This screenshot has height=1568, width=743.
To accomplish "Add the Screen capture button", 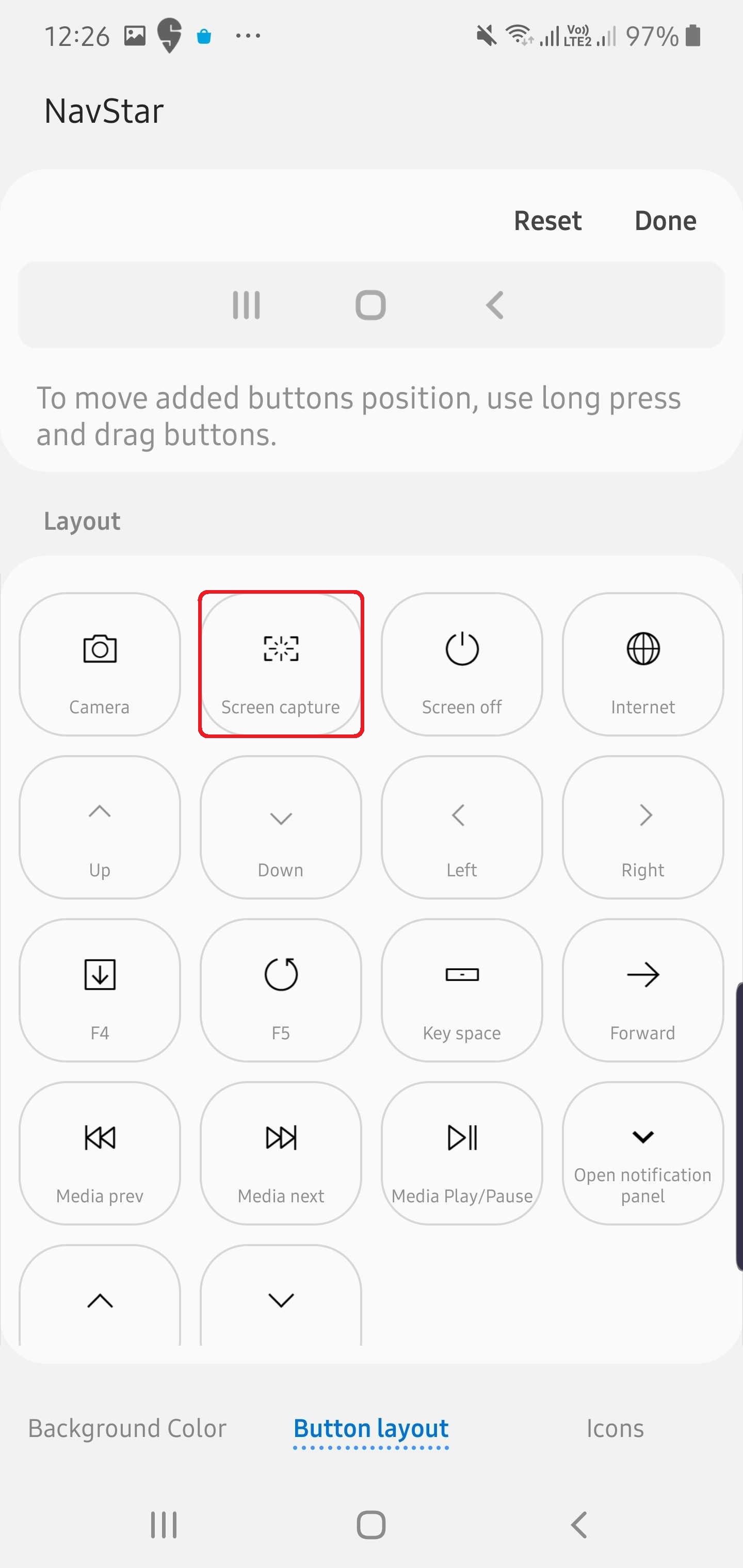I will pos(281,664).
